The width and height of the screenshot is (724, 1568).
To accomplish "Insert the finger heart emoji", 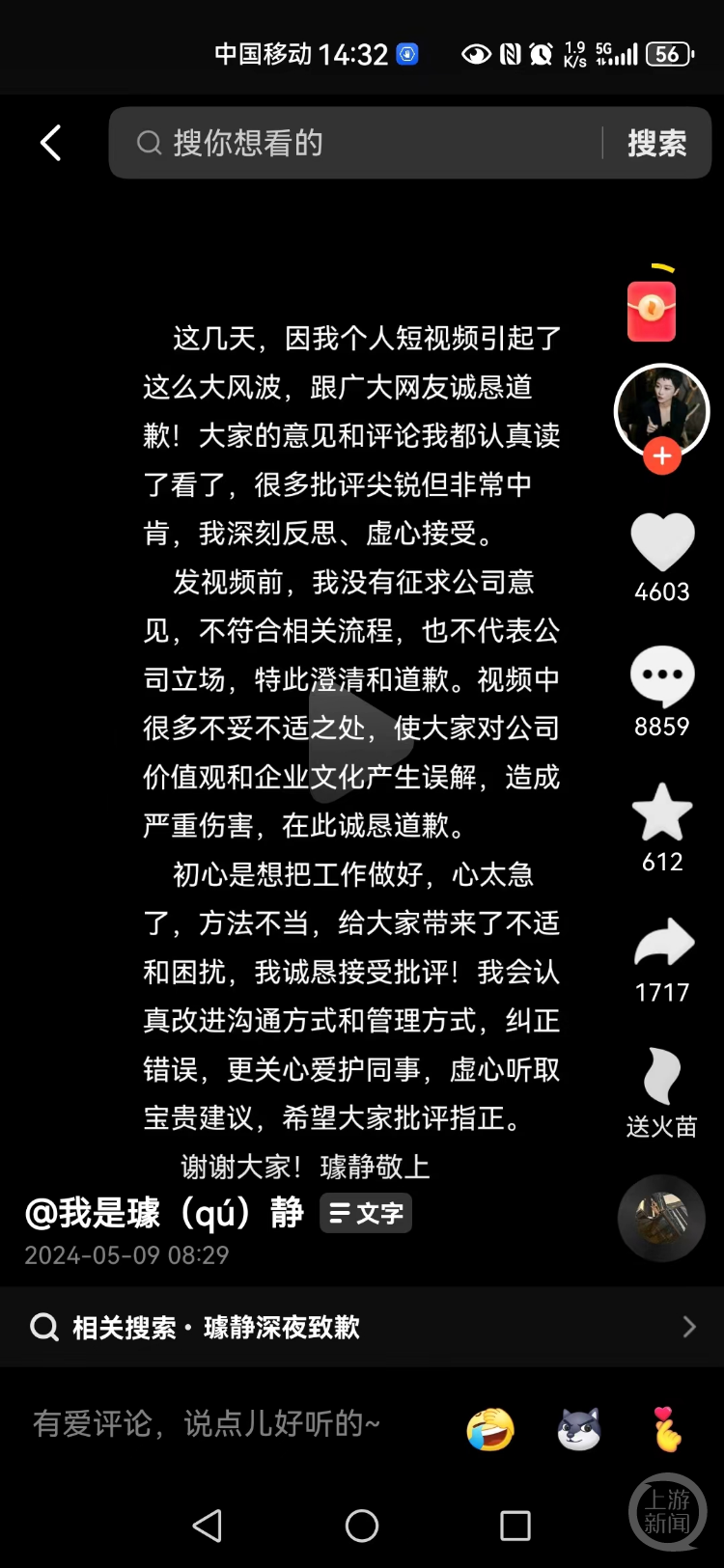I will (667, 1428).
